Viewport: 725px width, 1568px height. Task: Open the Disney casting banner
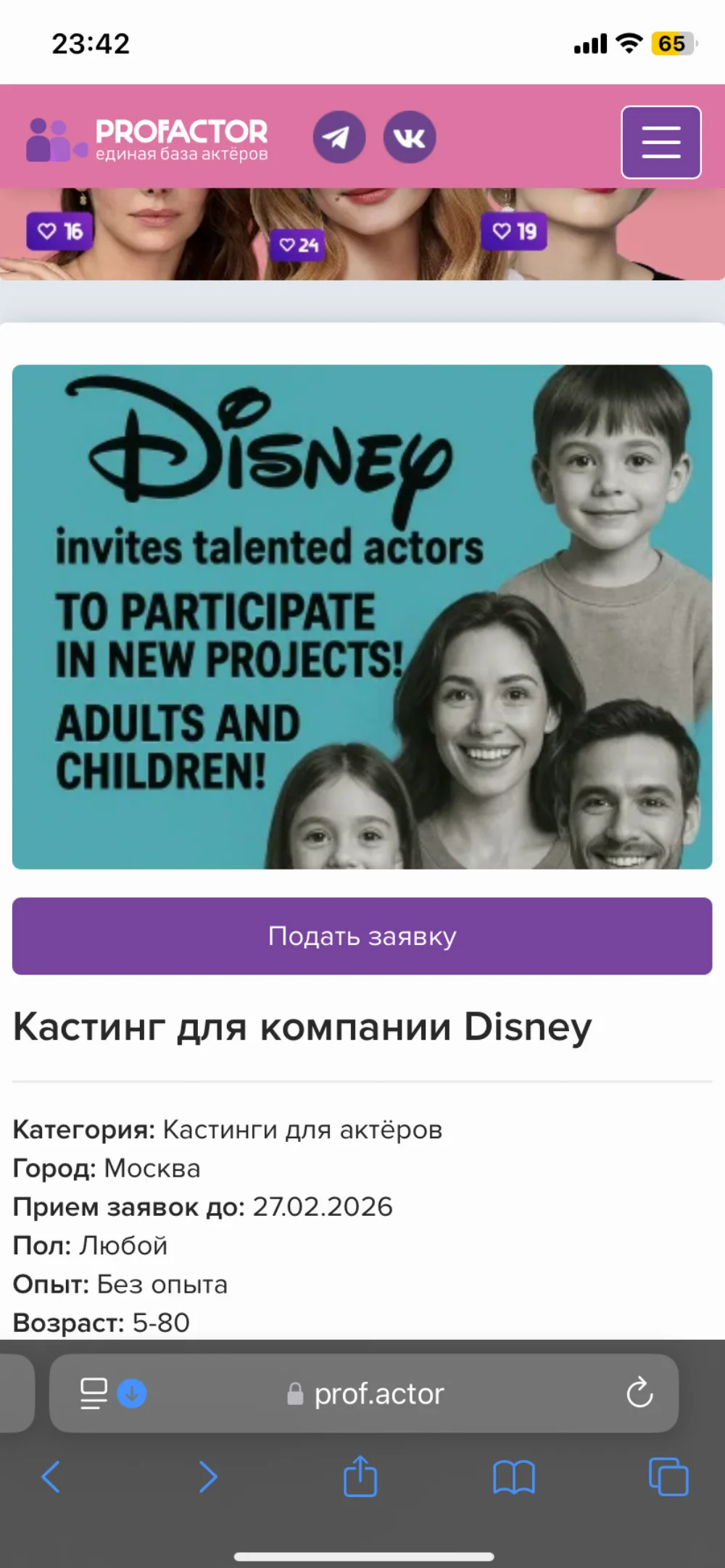pyautogui.click(x=362, y=616)
